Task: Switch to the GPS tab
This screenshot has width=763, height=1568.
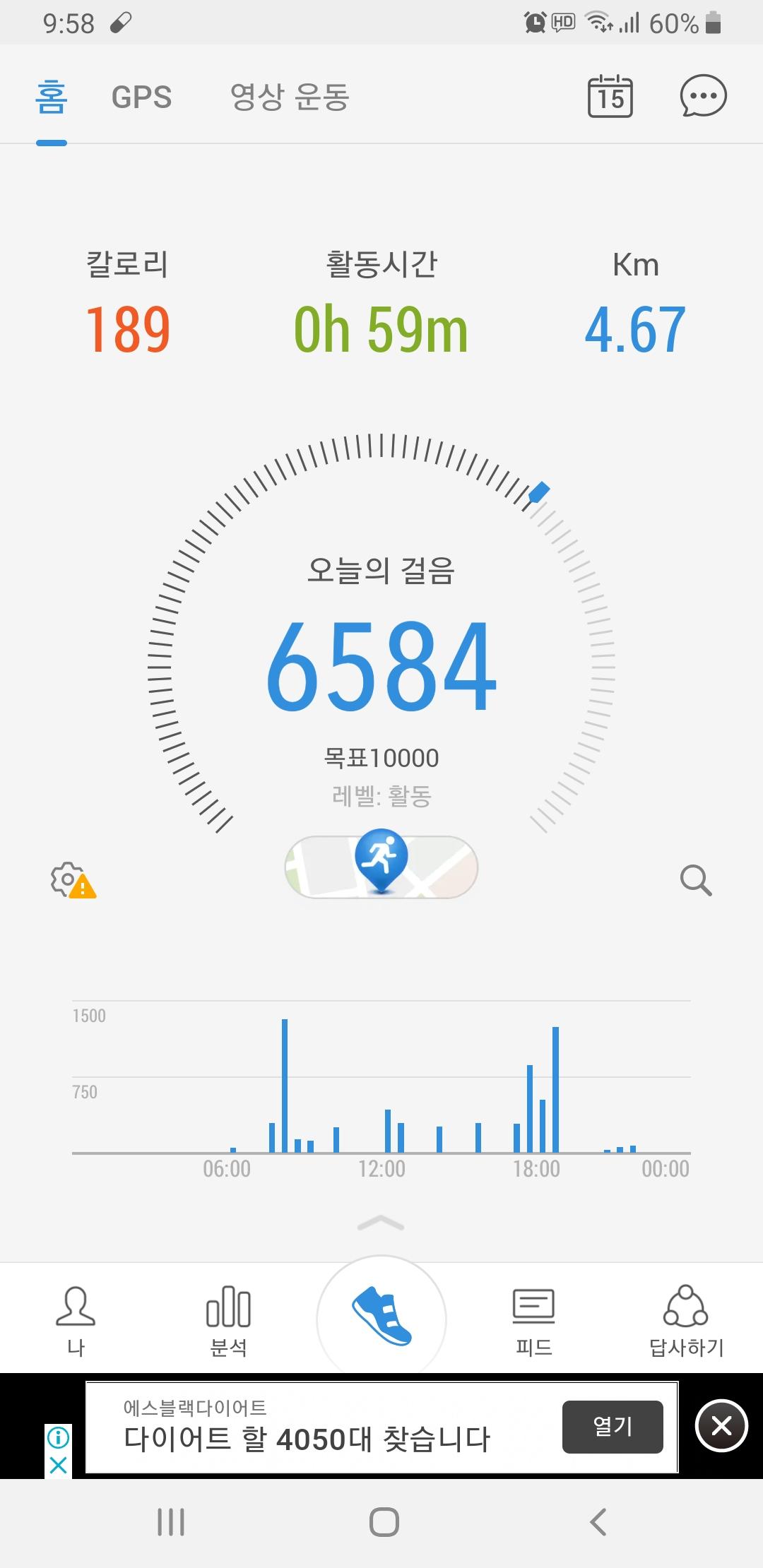Action: point(141,97)
